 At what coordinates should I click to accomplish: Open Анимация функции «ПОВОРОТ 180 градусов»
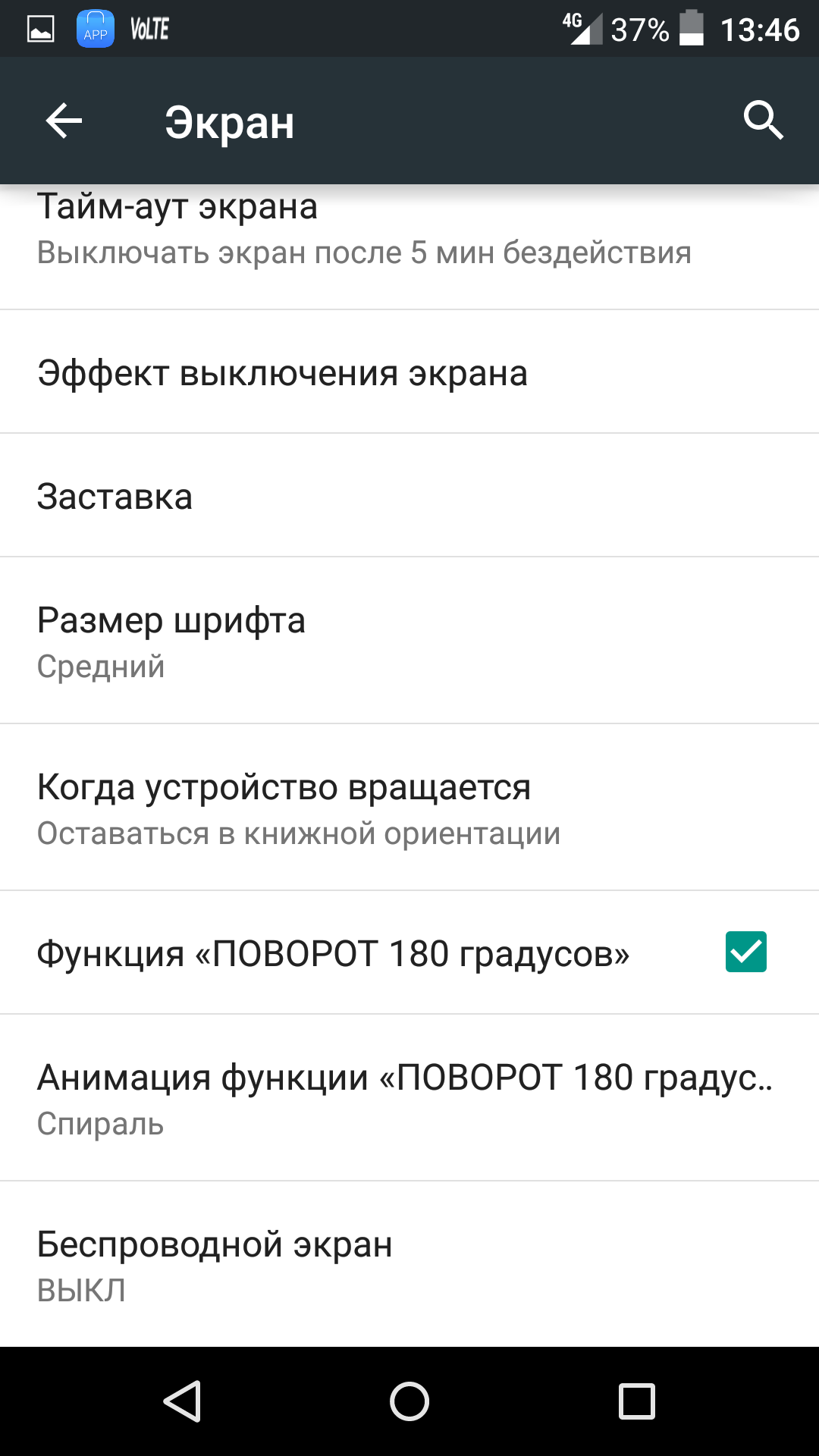(x=405, y=1098)
